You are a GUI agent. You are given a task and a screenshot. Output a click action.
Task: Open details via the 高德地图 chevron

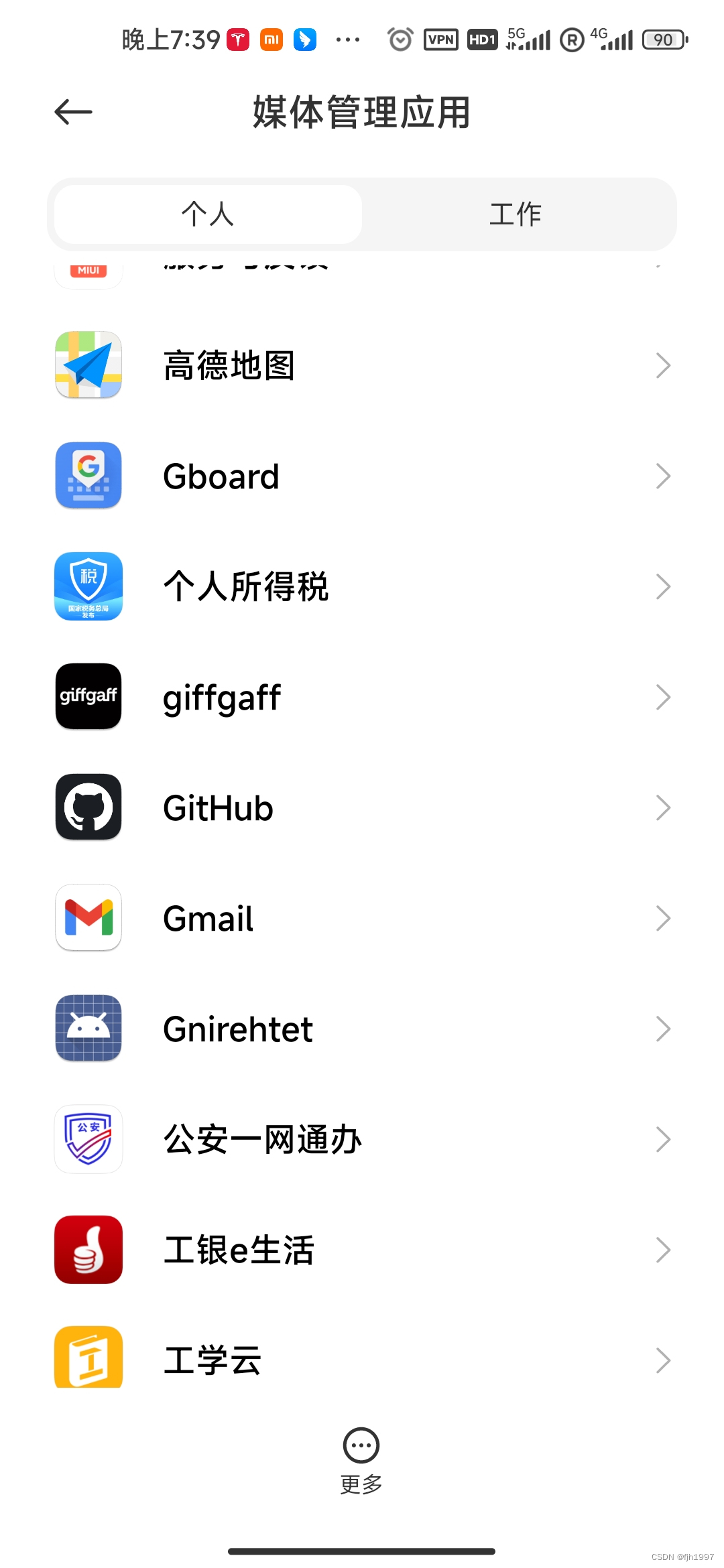coord(663,365)
